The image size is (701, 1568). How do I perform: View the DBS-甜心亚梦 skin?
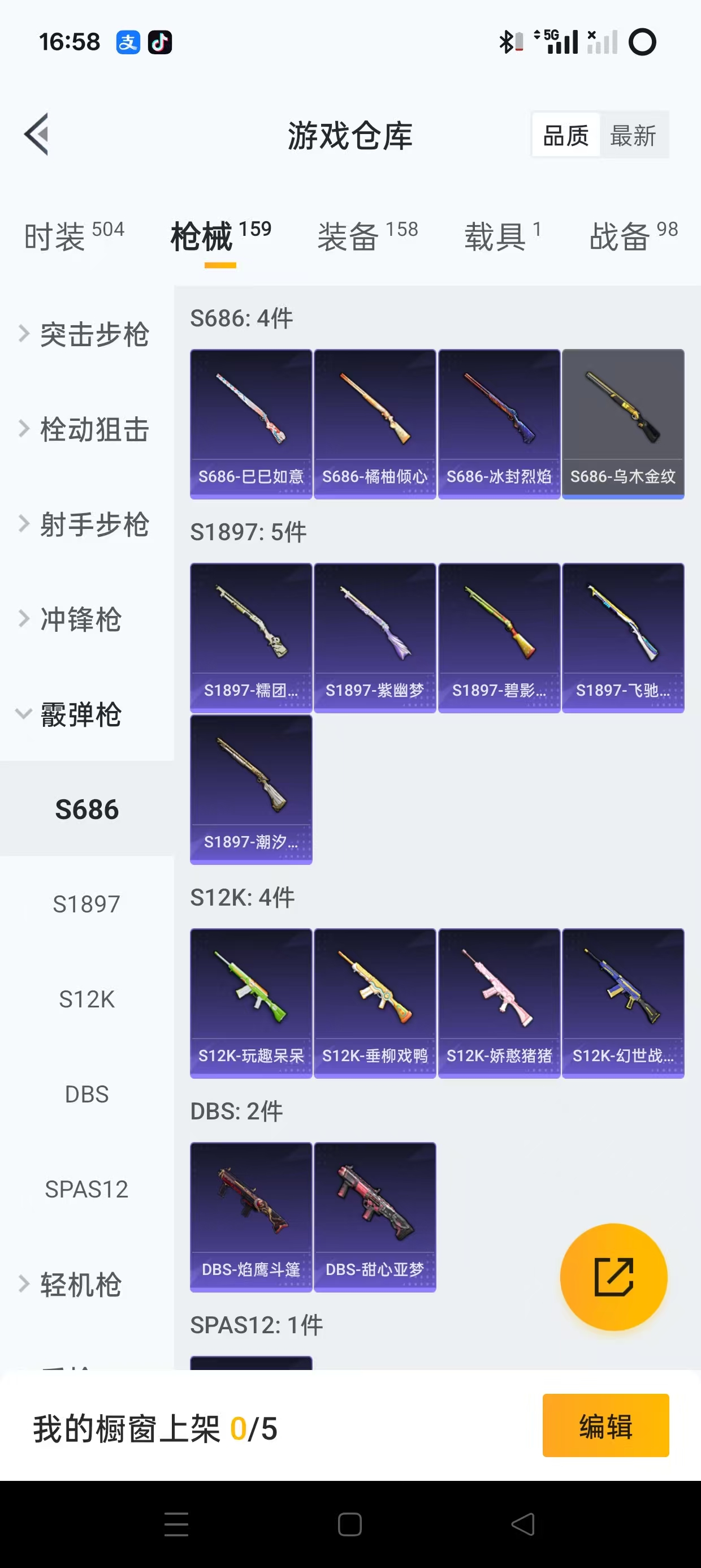click(375, 1216)
